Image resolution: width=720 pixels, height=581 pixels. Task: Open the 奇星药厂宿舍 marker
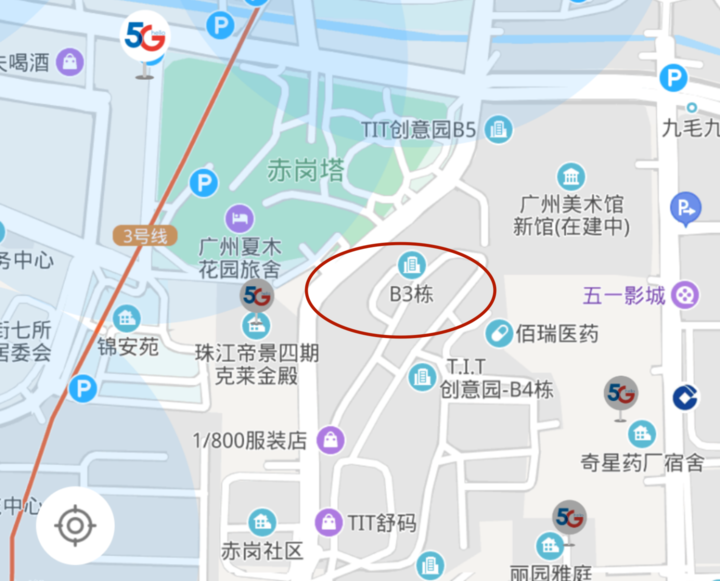[642, 433]
